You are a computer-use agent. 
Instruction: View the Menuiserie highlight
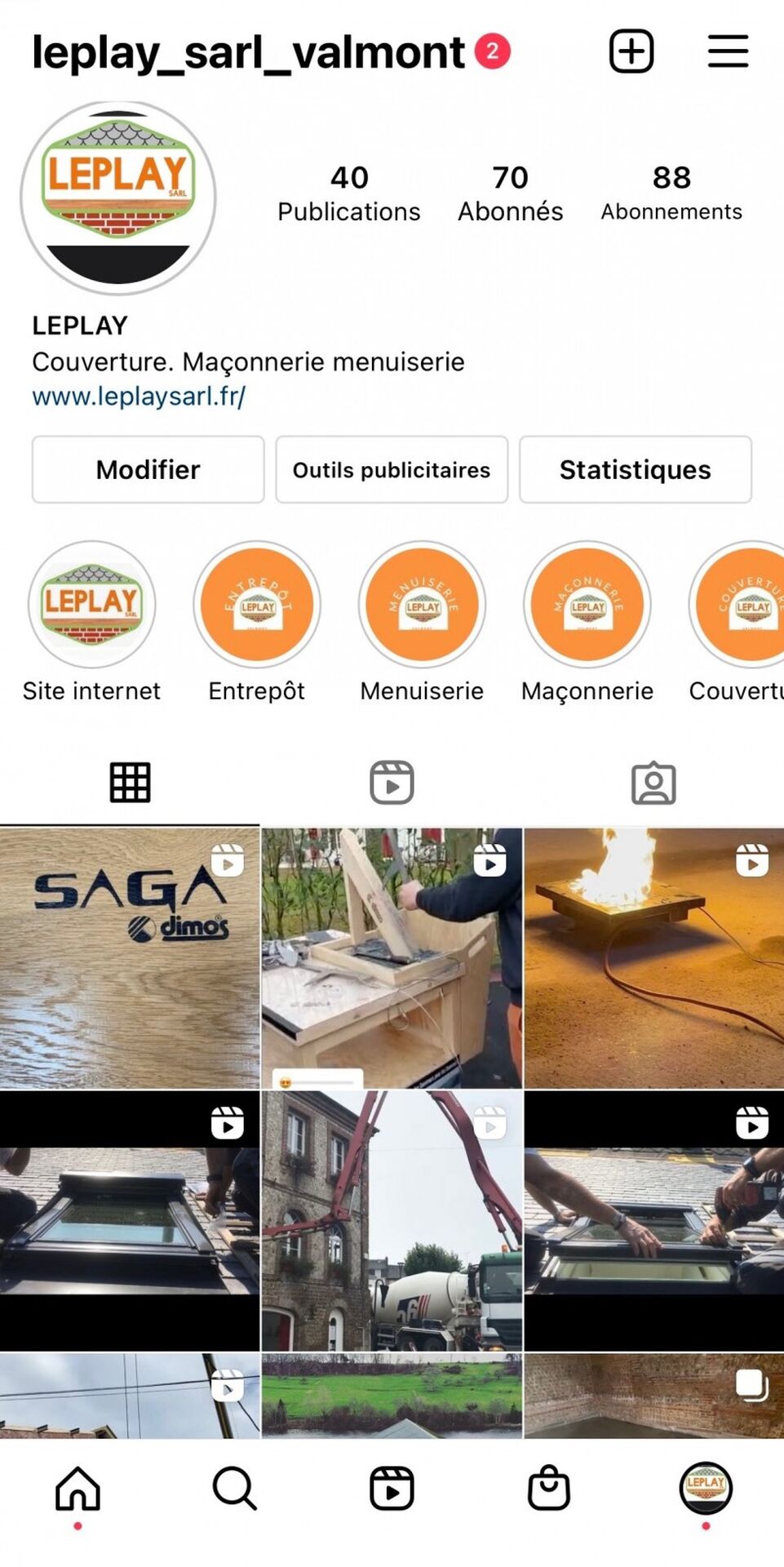[x=422, y=605]
